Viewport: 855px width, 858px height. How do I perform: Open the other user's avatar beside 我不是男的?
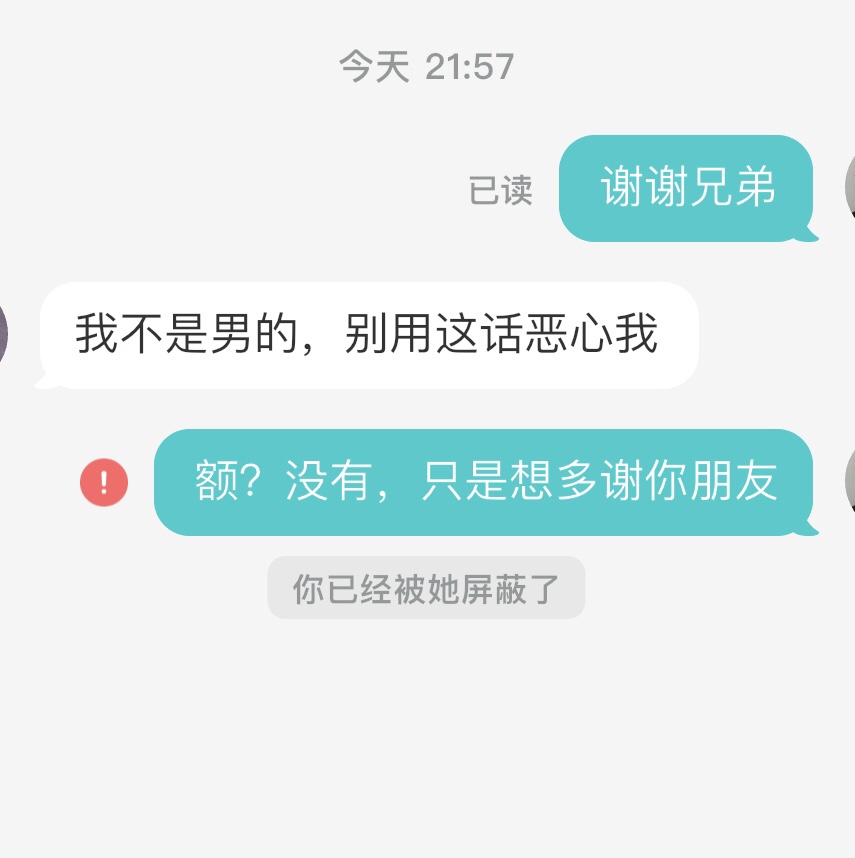tap(3, 334)
